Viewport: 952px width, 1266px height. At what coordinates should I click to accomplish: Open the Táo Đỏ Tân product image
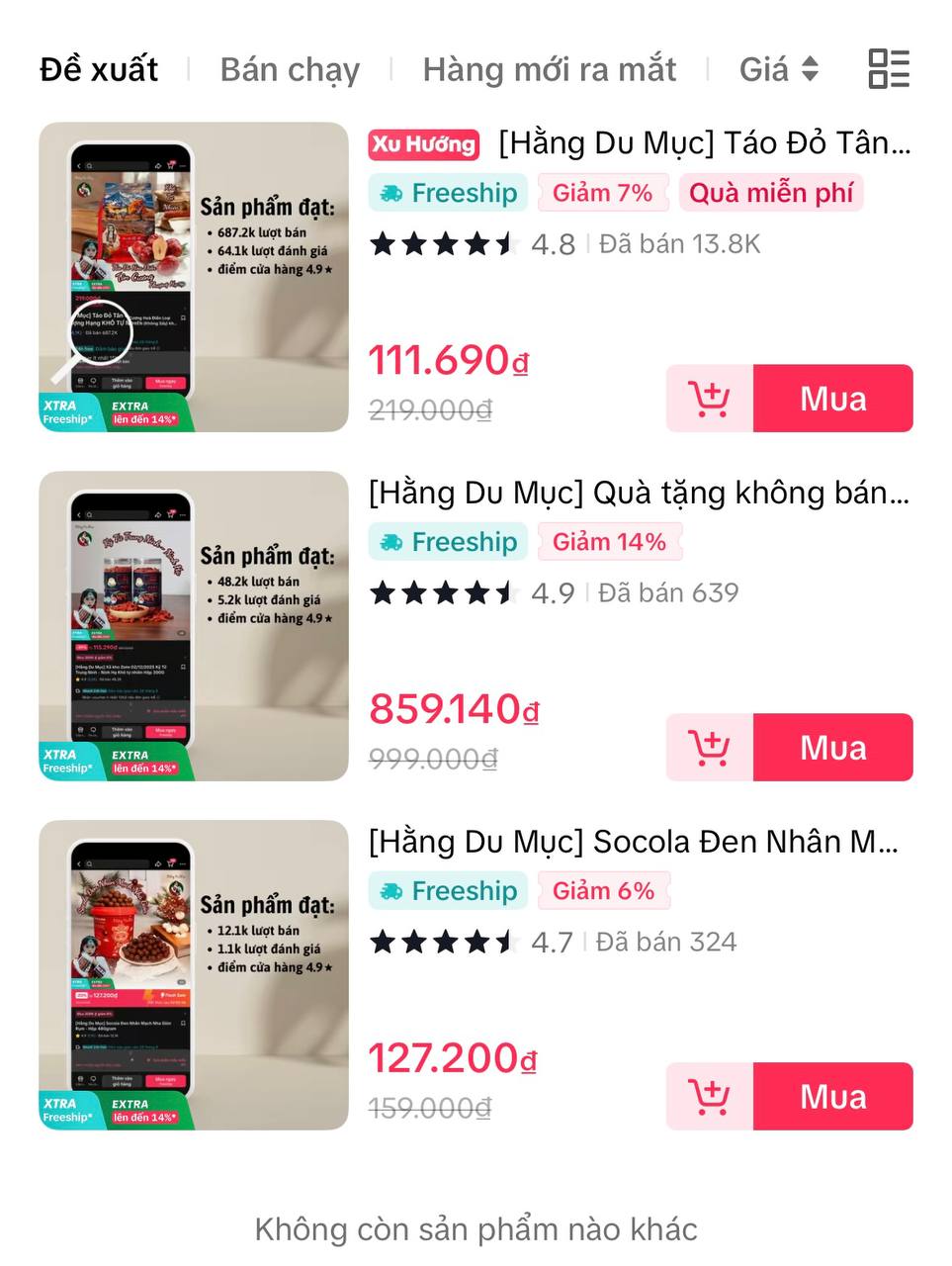tap(194, 277)
